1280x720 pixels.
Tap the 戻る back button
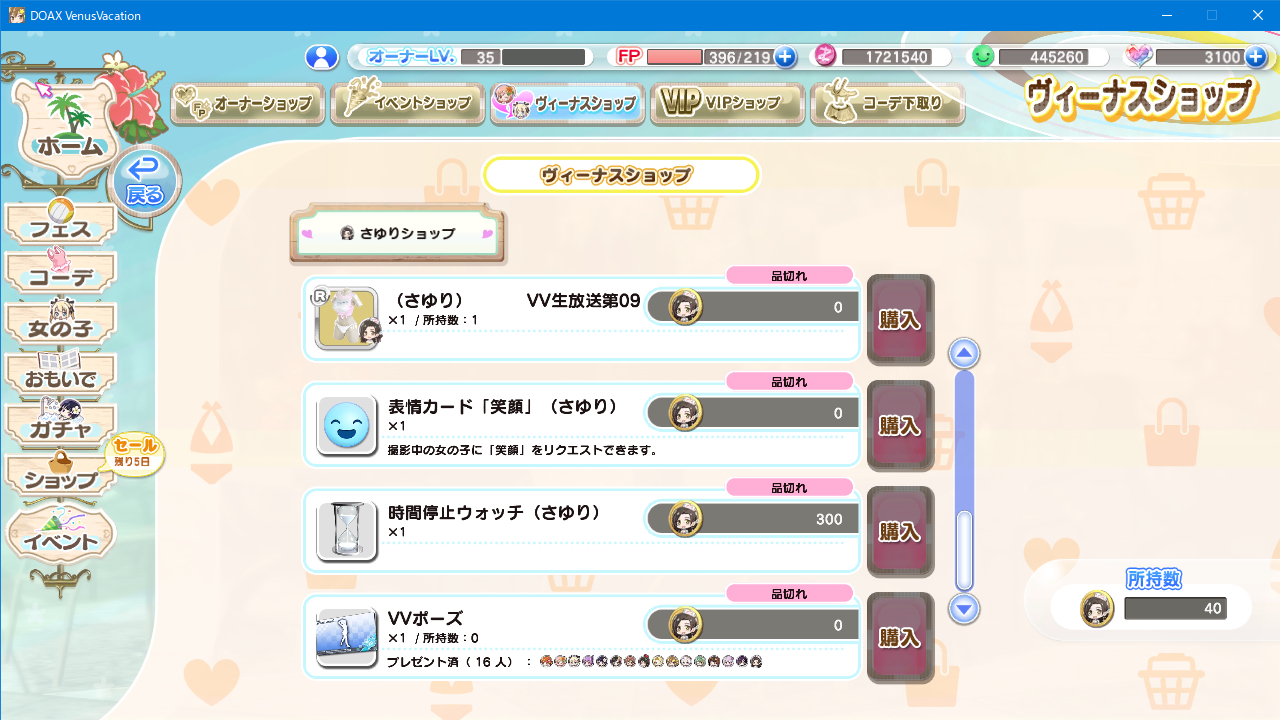(145, 182)
